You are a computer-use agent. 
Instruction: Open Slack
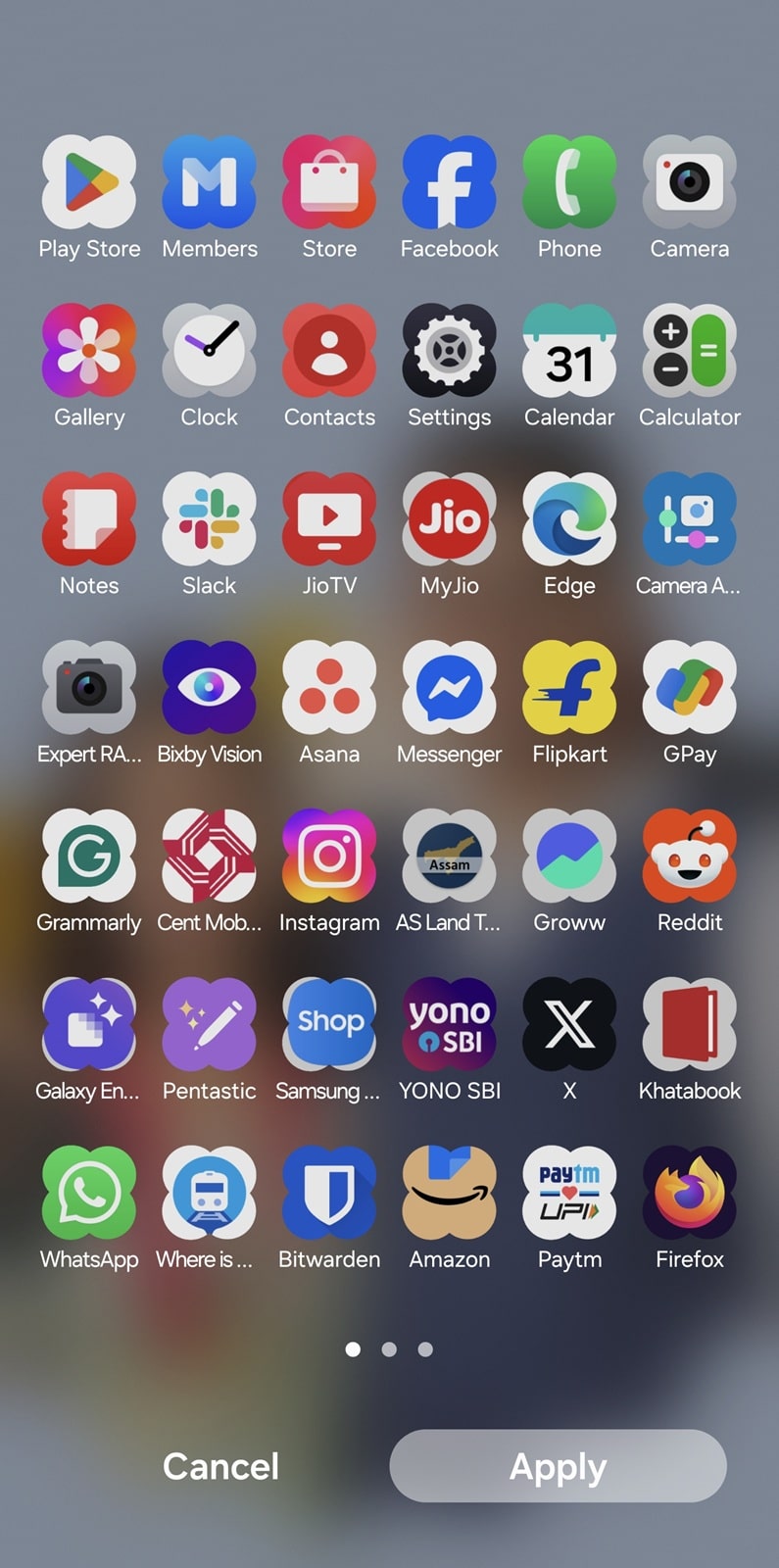[x=210, y=519]
